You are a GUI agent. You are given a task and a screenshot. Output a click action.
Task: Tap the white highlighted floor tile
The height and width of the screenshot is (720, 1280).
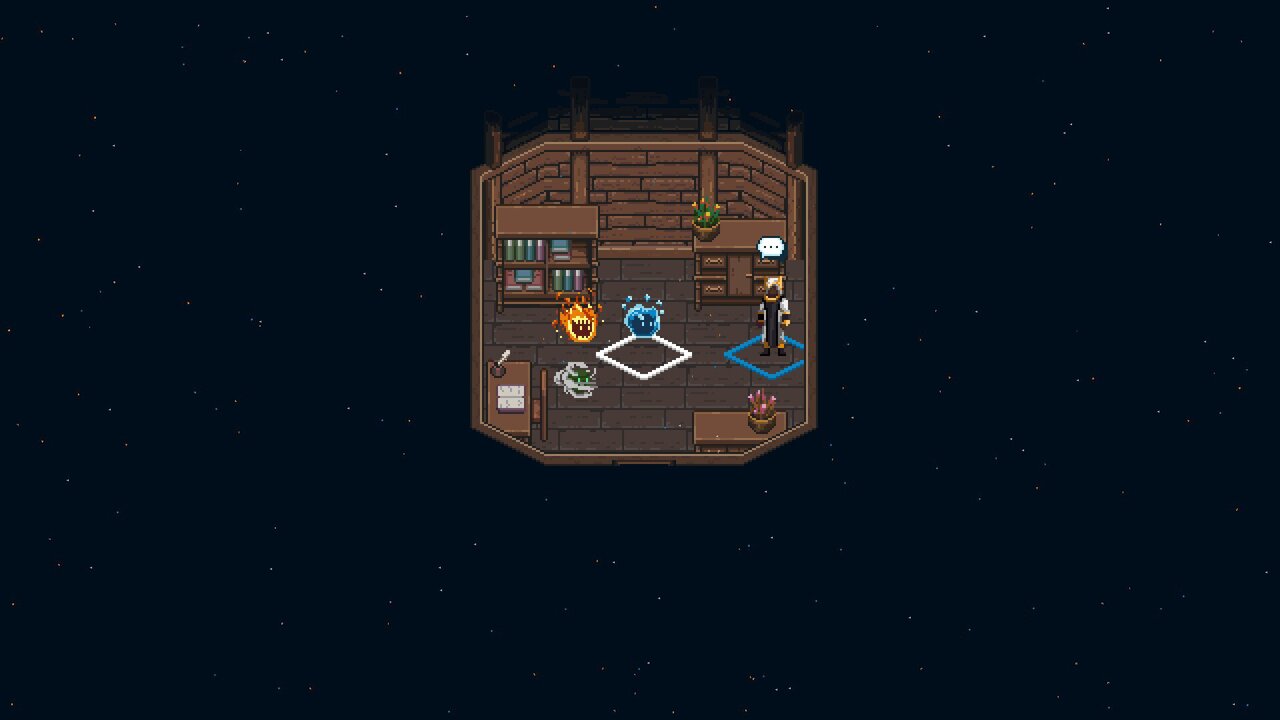(643, 356)
